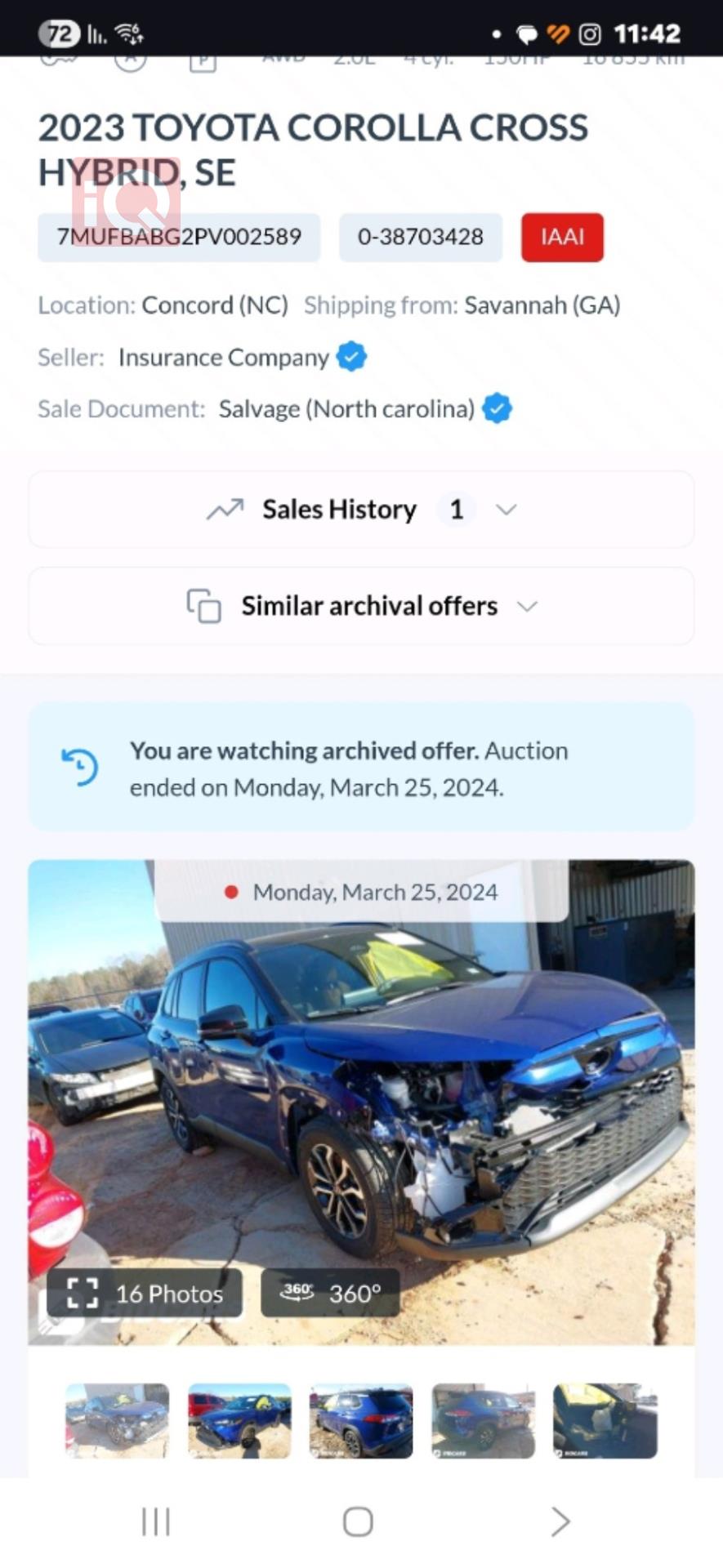Select the fourth thumbnail photo
The image size is (723, 1568).
pos(483,1420)
